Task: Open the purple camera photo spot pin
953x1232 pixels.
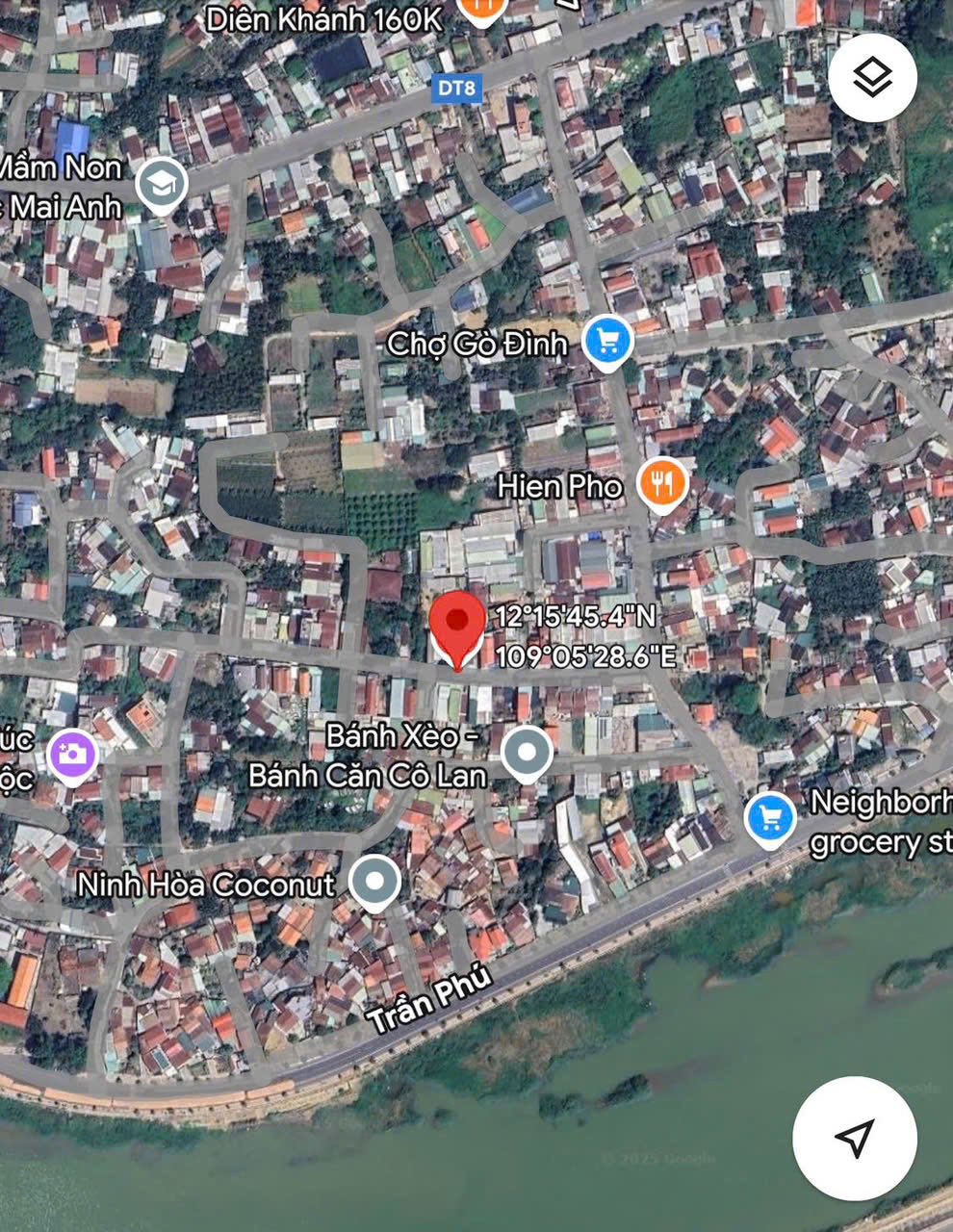Action: coord(71,752)
